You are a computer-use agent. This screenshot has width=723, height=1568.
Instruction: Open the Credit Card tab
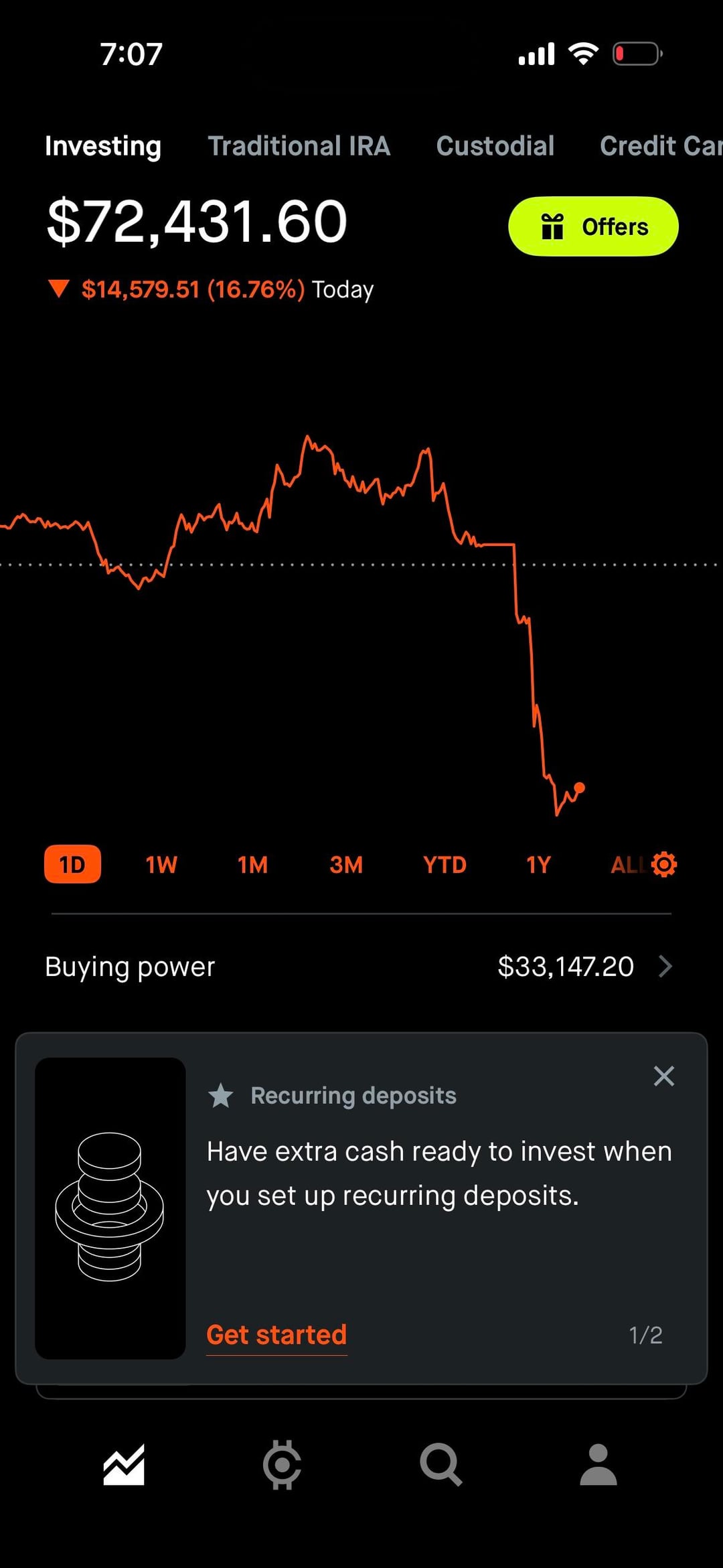click(659, 146)
